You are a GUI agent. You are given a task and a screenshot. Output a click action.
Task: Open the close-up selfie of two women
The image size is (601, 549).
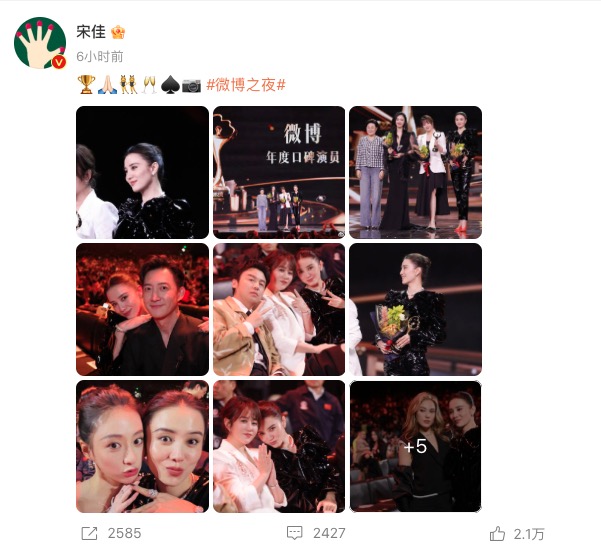tap(142, 446)
